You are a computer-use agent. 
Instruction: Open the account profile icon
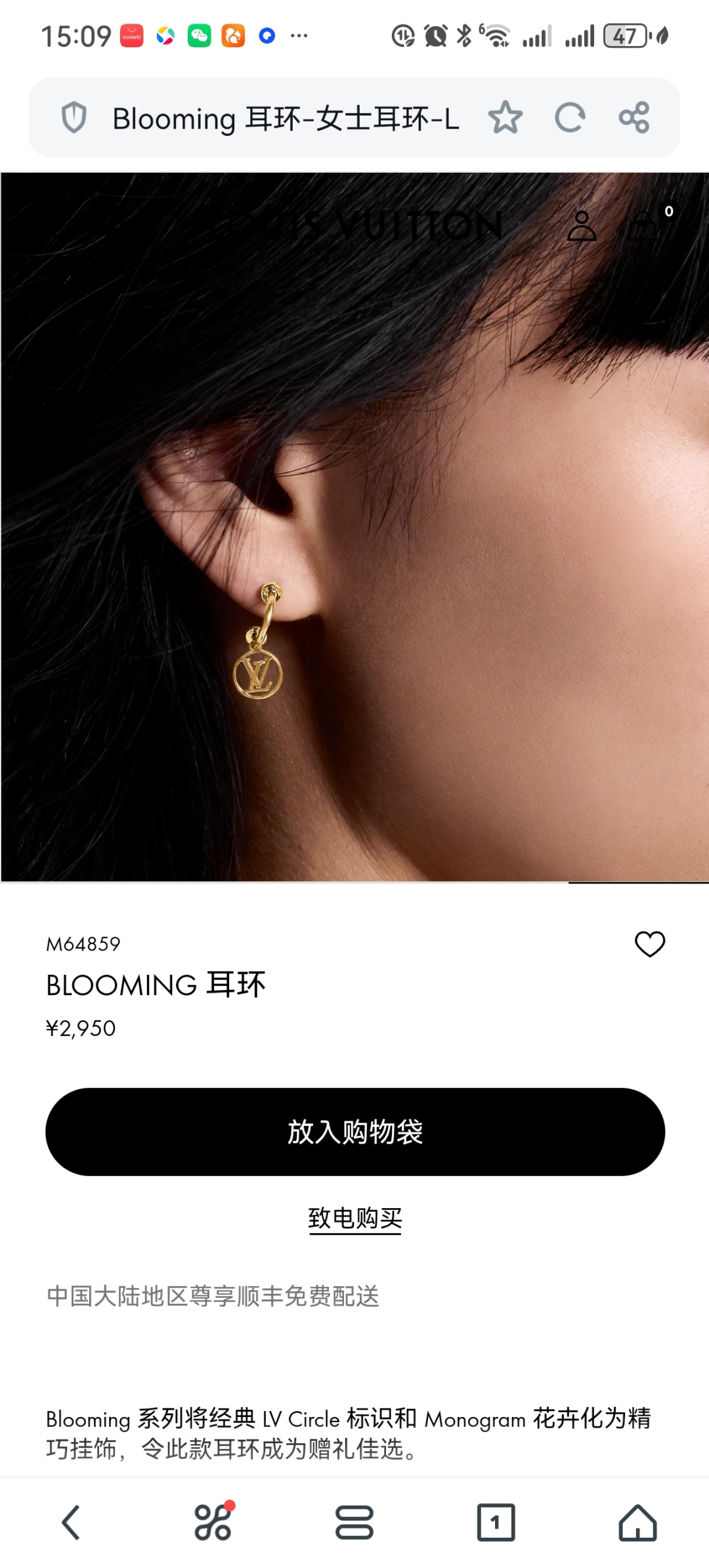(581, 226)
